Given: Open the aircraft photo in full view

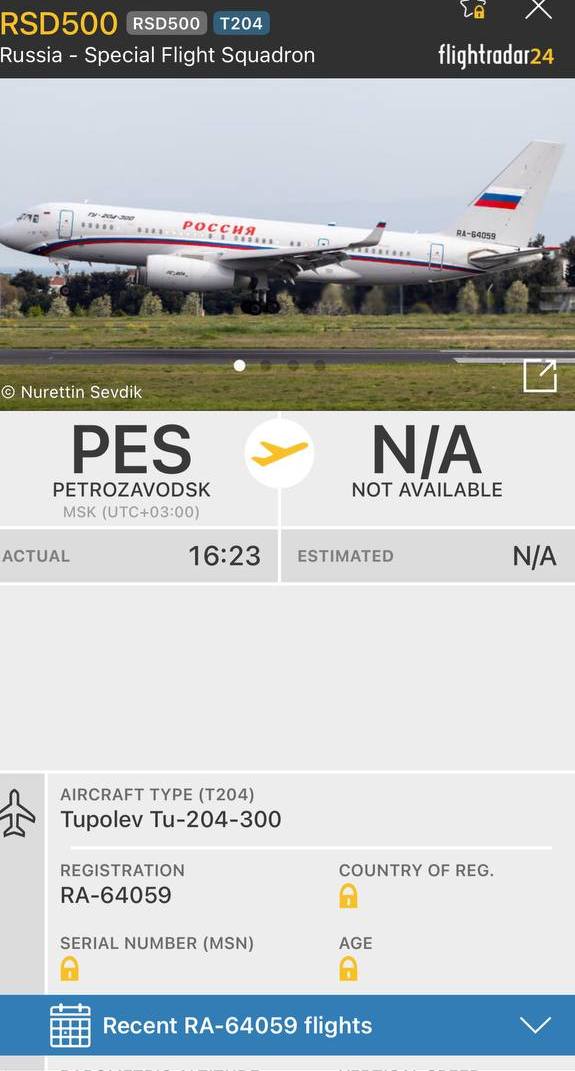Looking at the screenshot, I should pos(539,376).
